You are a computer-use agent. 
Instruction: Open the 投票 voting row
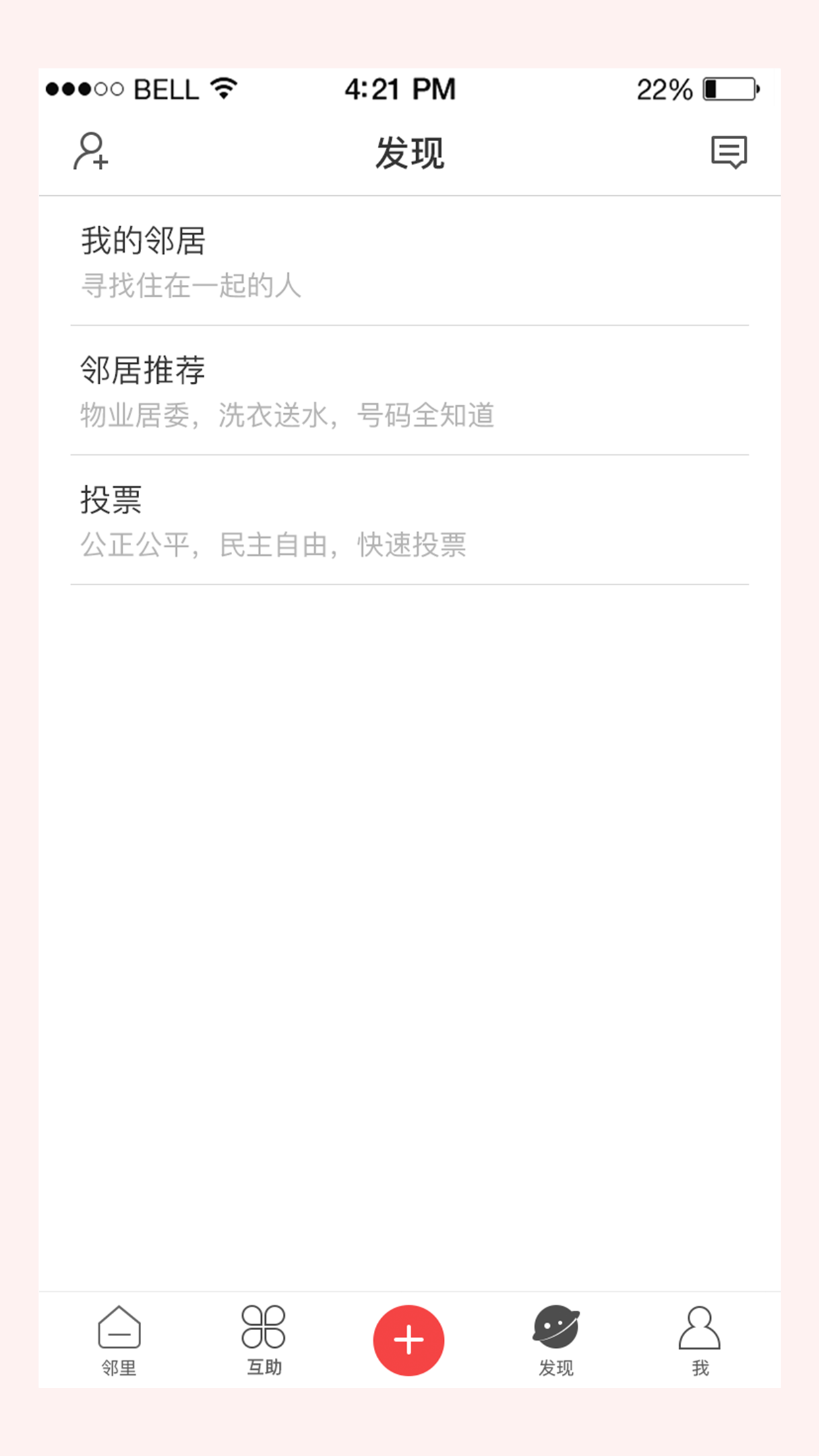(x=409, y=520)
